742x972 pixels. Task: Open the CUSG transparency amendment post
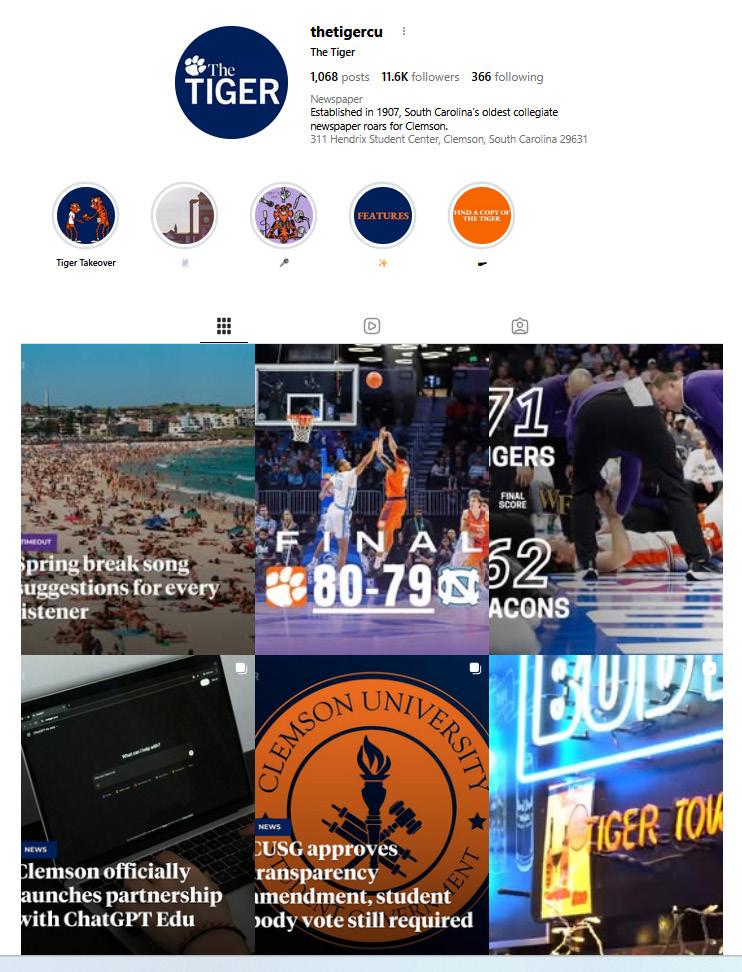(x=372, y=805)
